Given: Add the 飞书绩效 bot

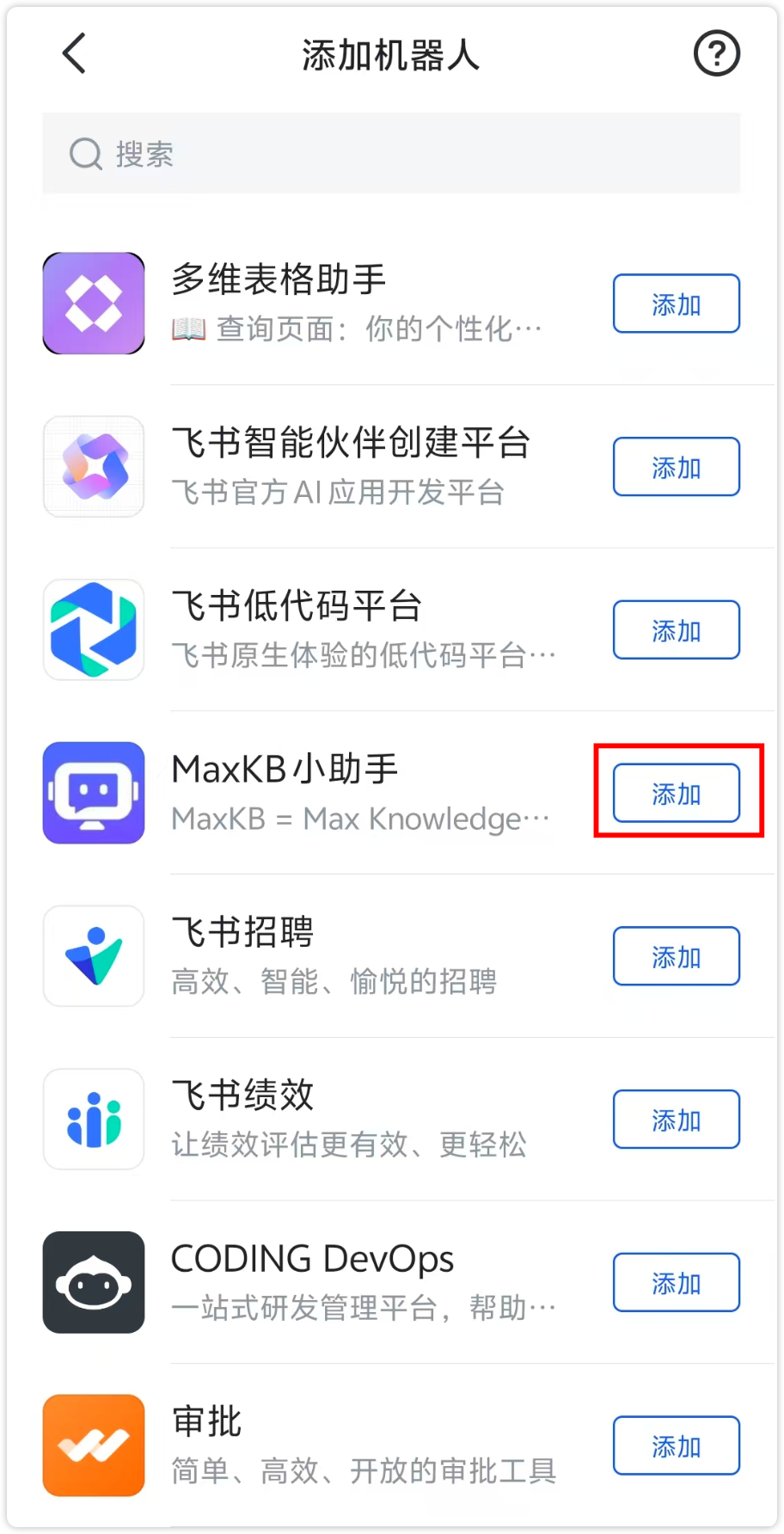Looking at the screenshot, I should click(676, 1119).
